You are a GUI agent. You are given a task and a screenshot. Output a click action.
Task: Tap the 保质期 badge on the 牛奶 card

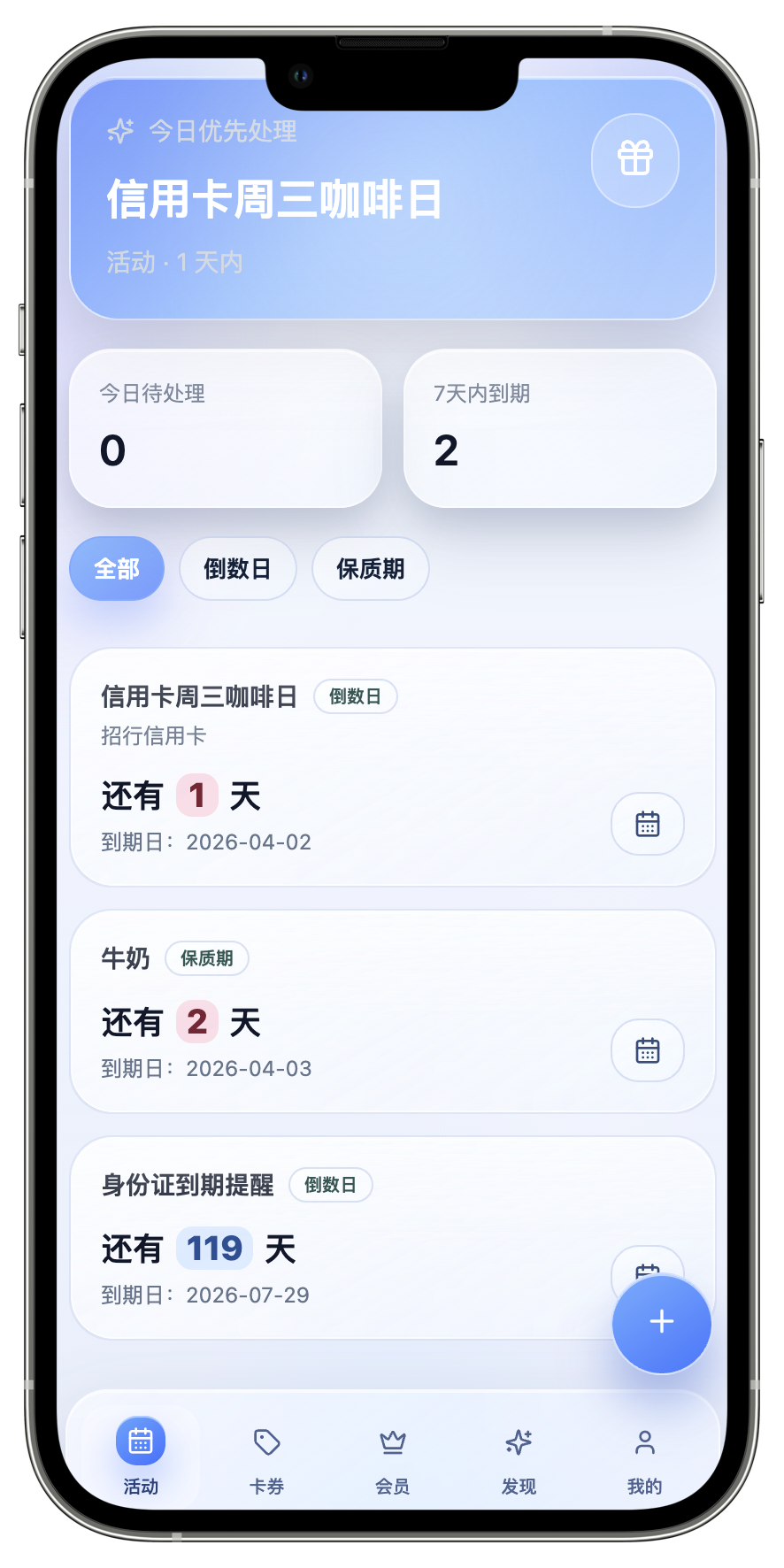click(x=206, y=958)
